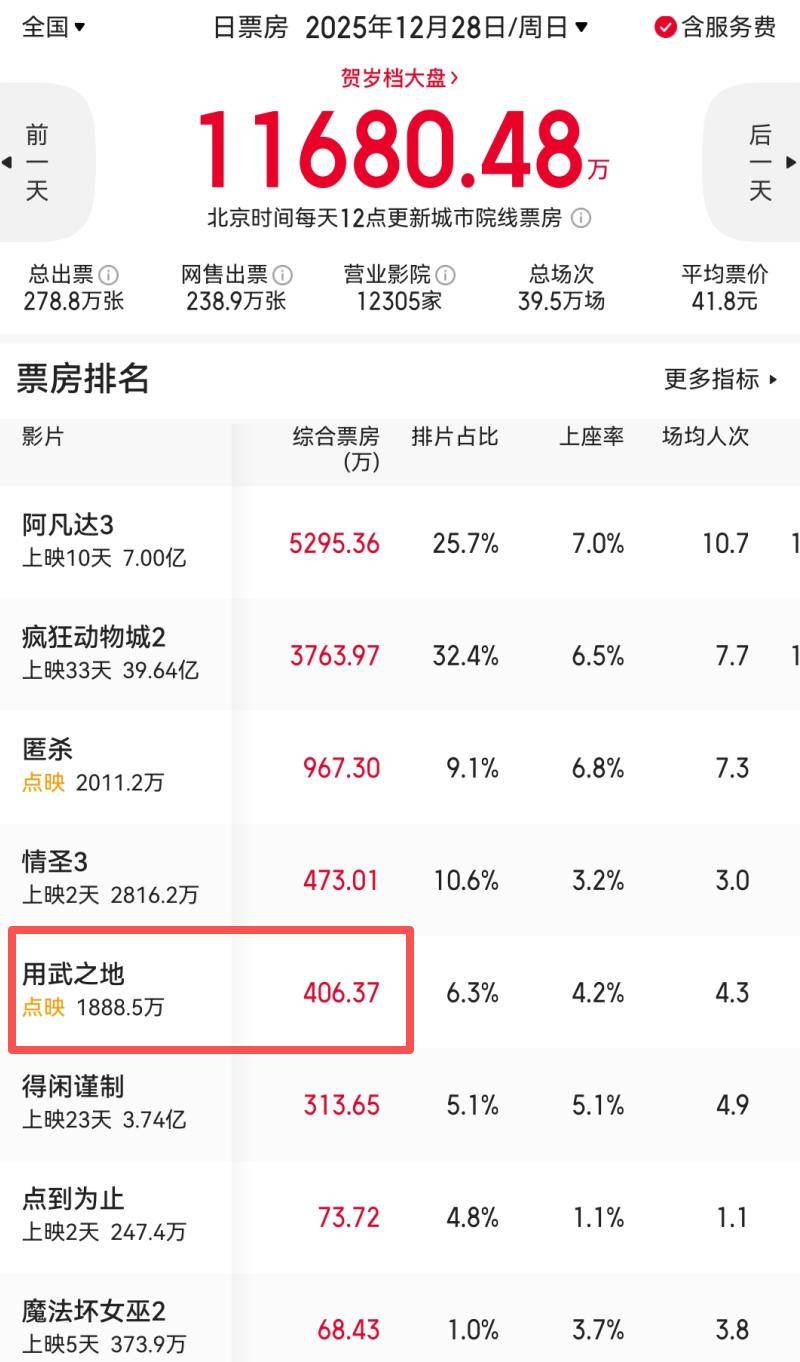Show info about 网售出票
Screen dimensions: 800x1362
pyautogui.click(x=283, y=274)
